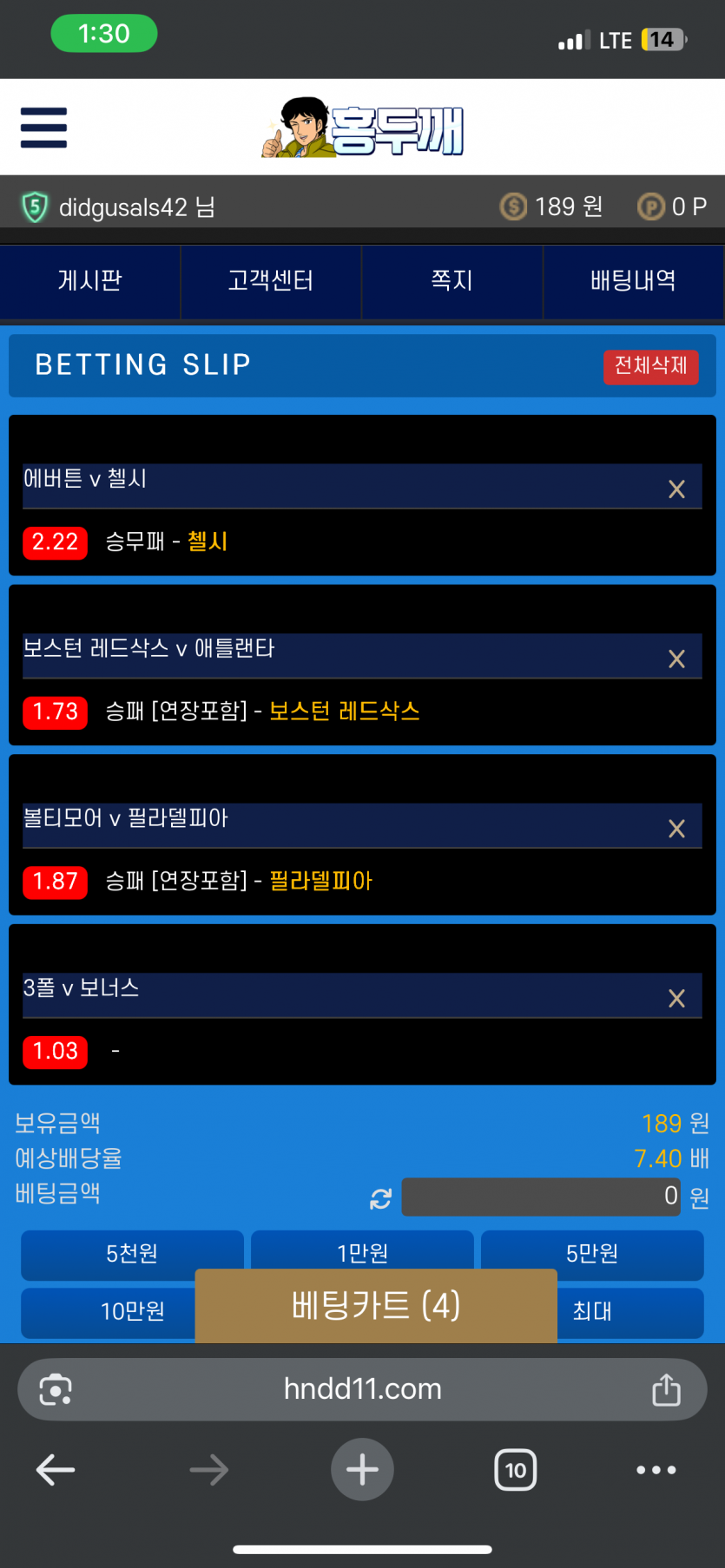Open the 베팅카트 (4) bar

pyautogui.click(x=376, y=1306)
